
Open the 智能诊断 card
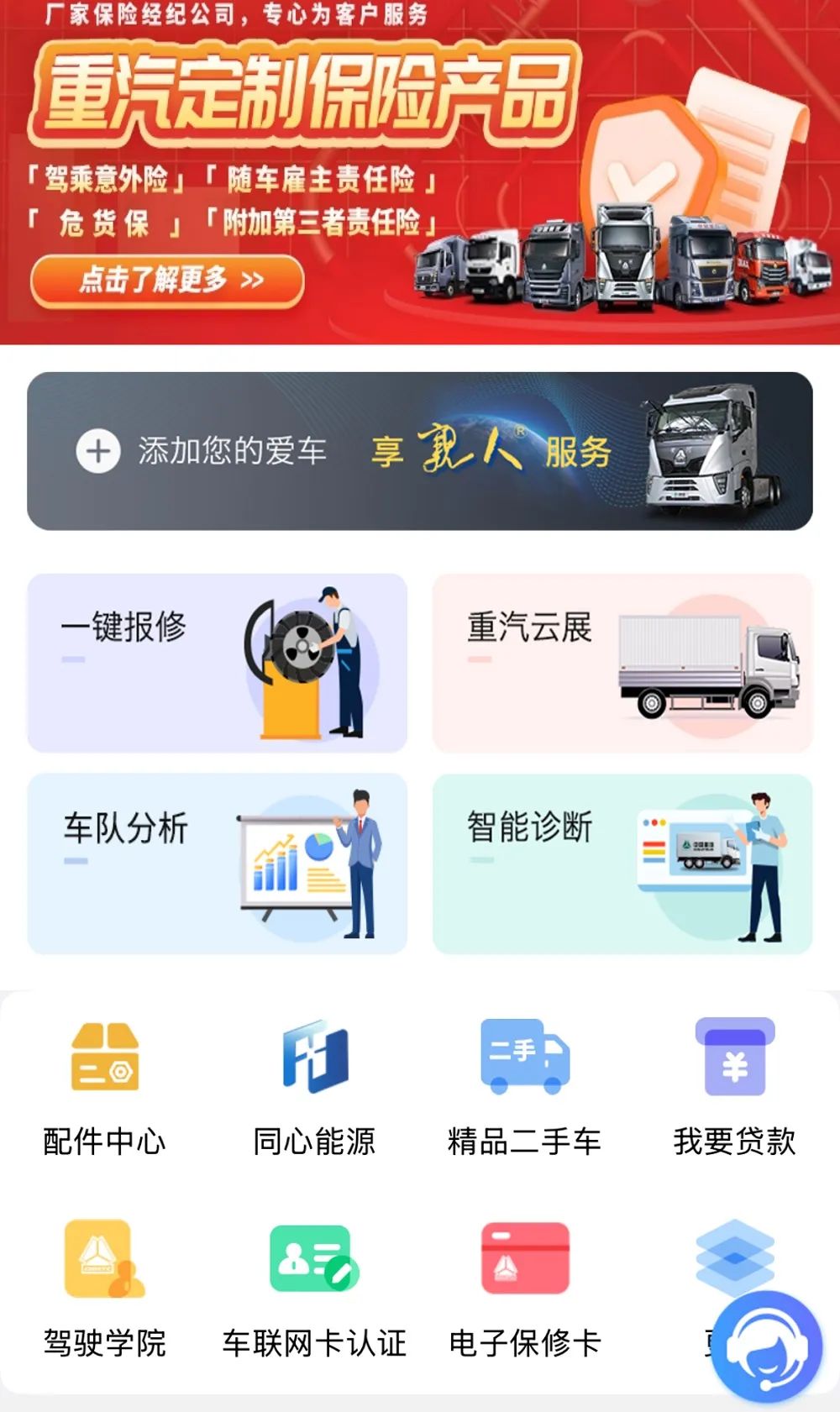point(622,863)
